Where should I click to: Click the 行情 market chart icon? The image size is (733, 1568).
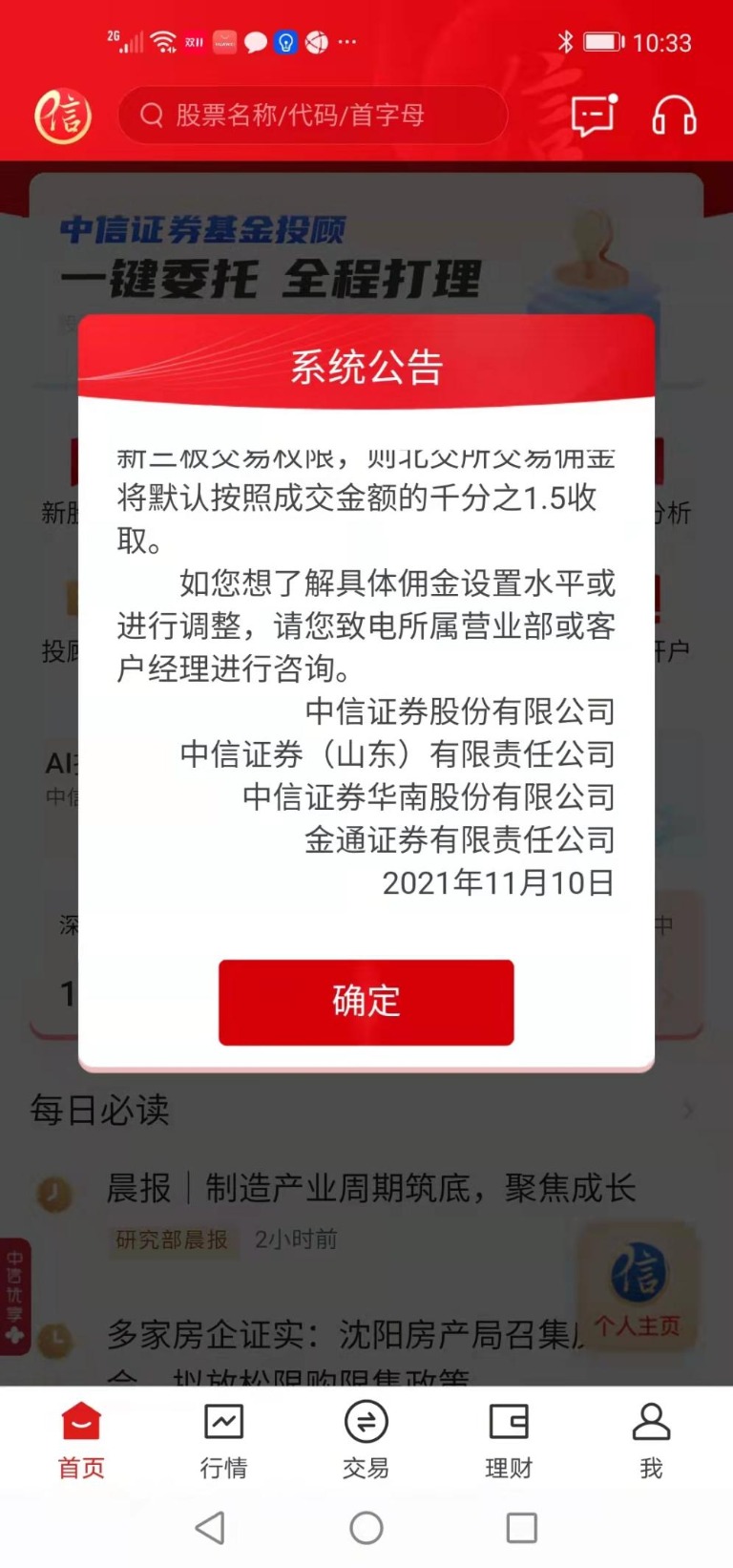click(x=223, y=1419)
